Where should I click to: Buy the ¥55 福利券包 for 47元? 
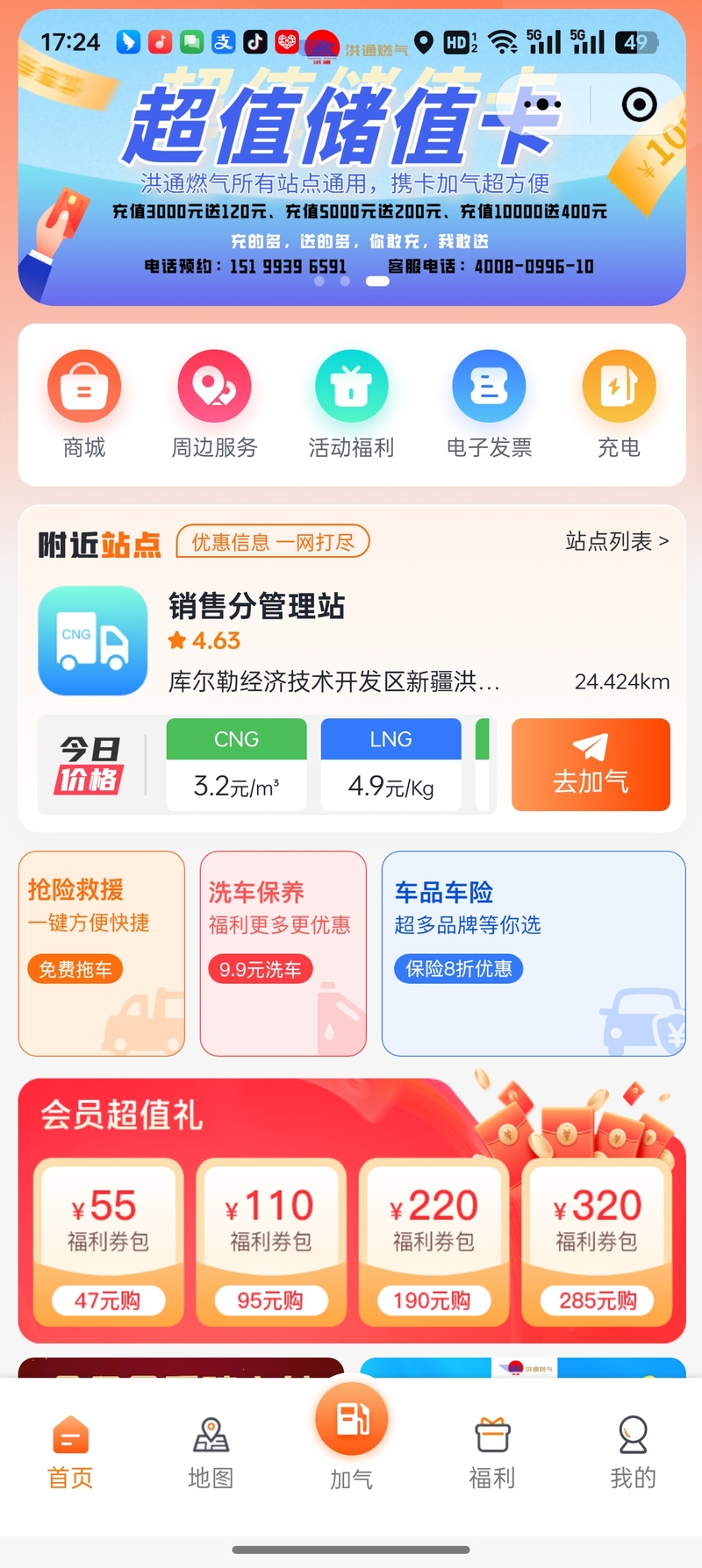[108, 1300]
